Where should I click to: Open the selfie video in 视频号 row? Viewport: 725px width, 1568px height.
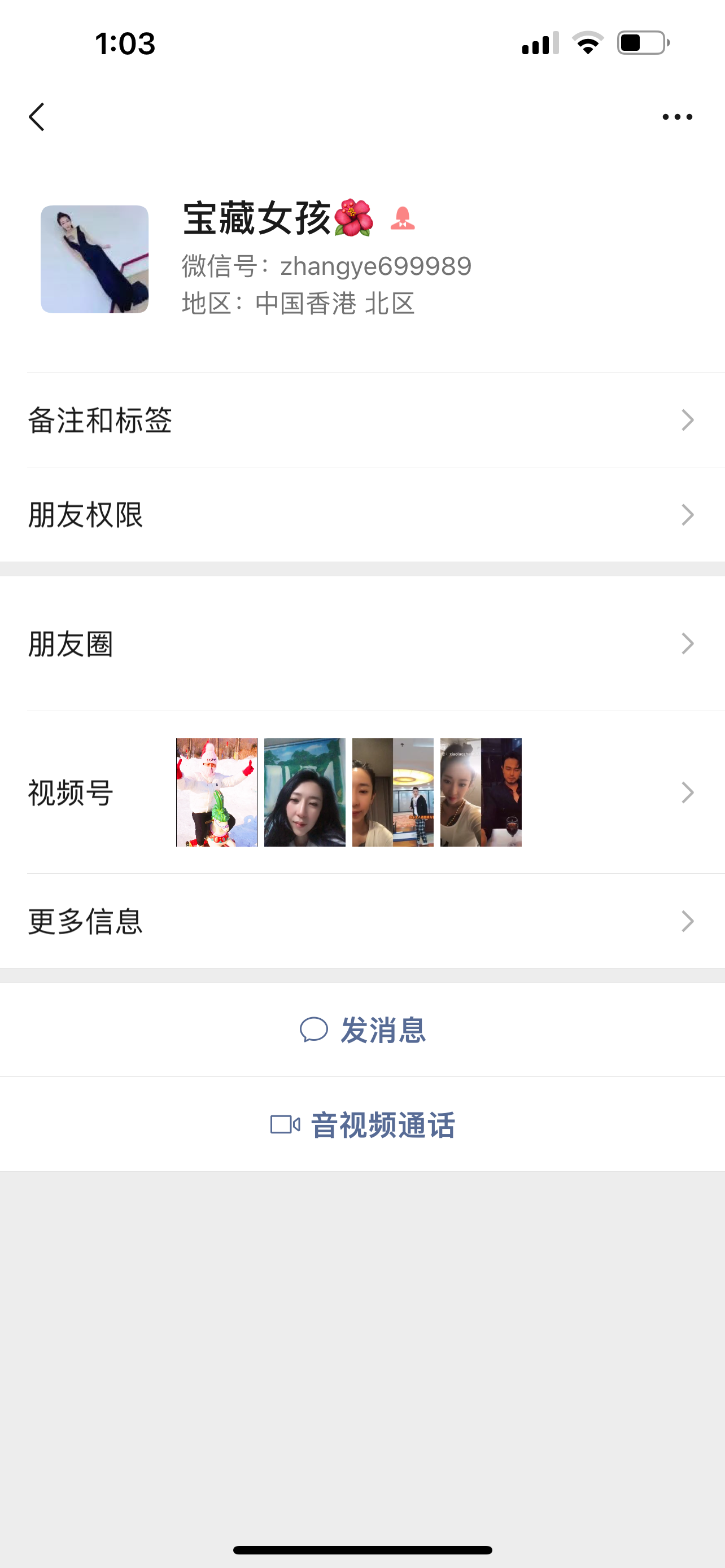[304, 792]
